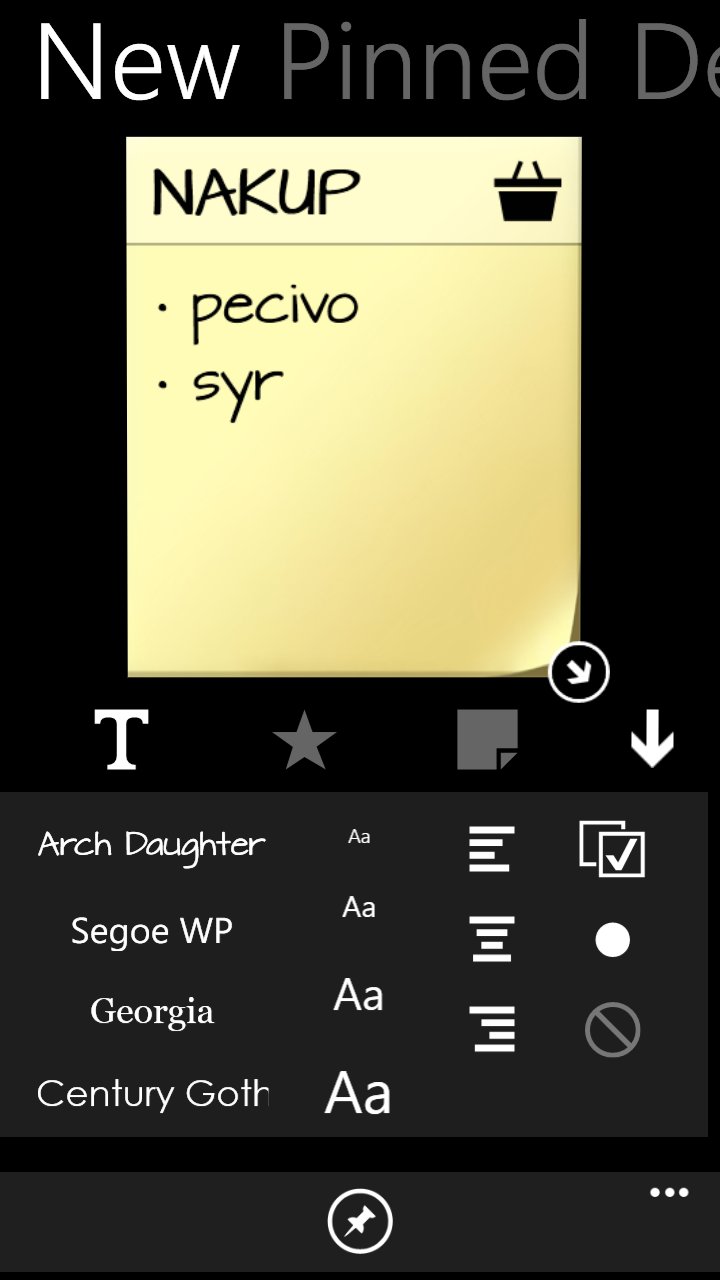
Task: Remove list bullets with the no-symbol icon
Action: click(x=612, y=1030)
